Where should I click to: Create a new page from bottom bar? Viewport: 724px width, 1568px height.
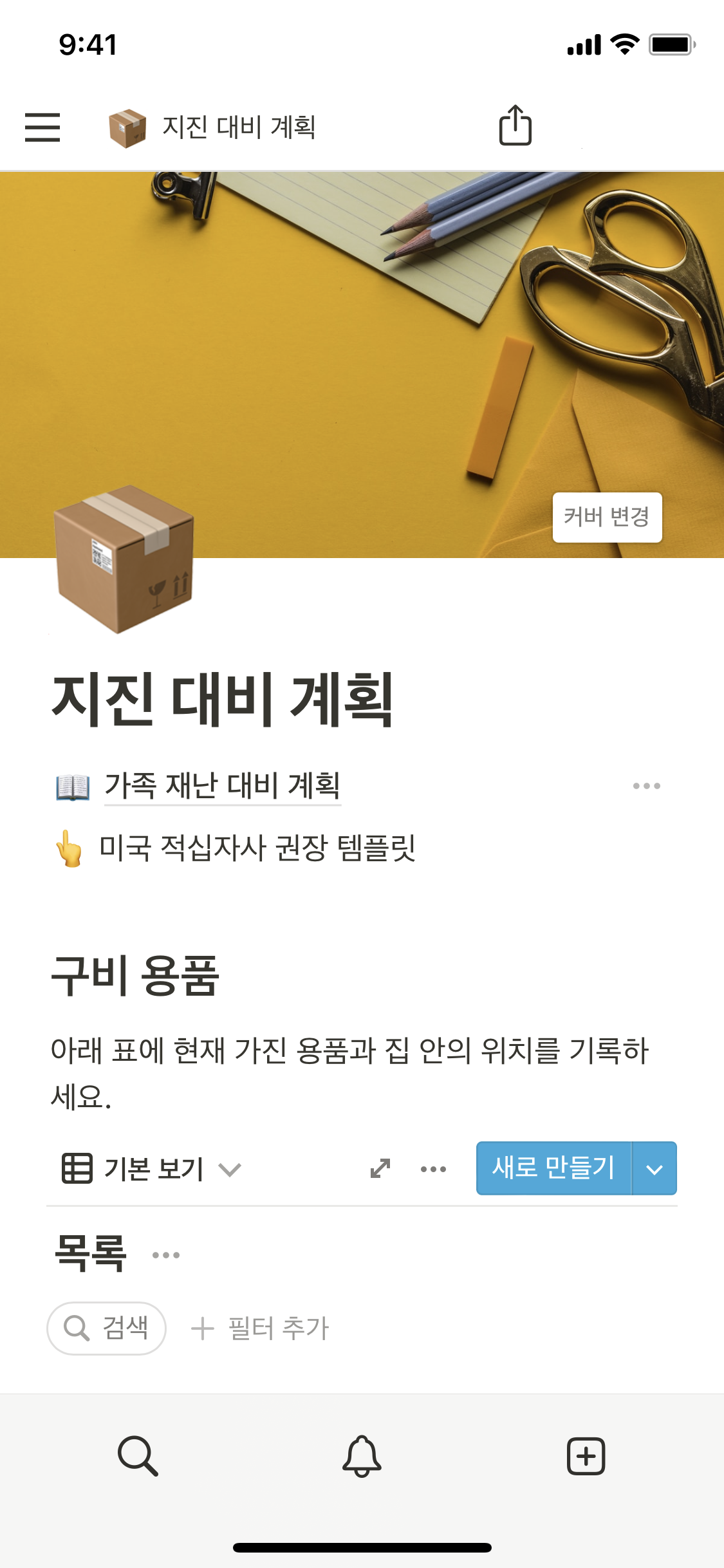point(586,1455)
